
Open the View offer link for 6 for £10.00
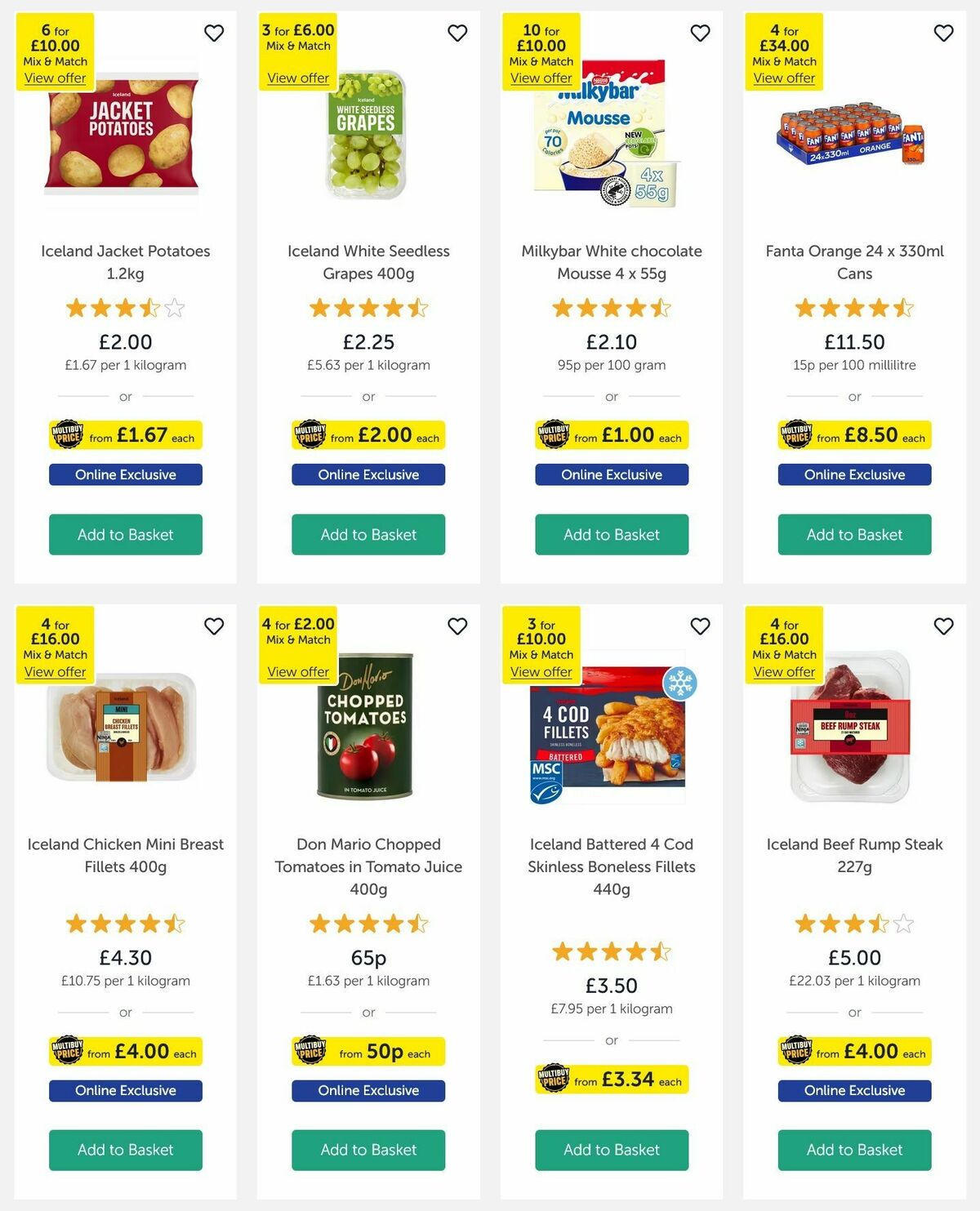pyautogui.click(x=55, y=78)
